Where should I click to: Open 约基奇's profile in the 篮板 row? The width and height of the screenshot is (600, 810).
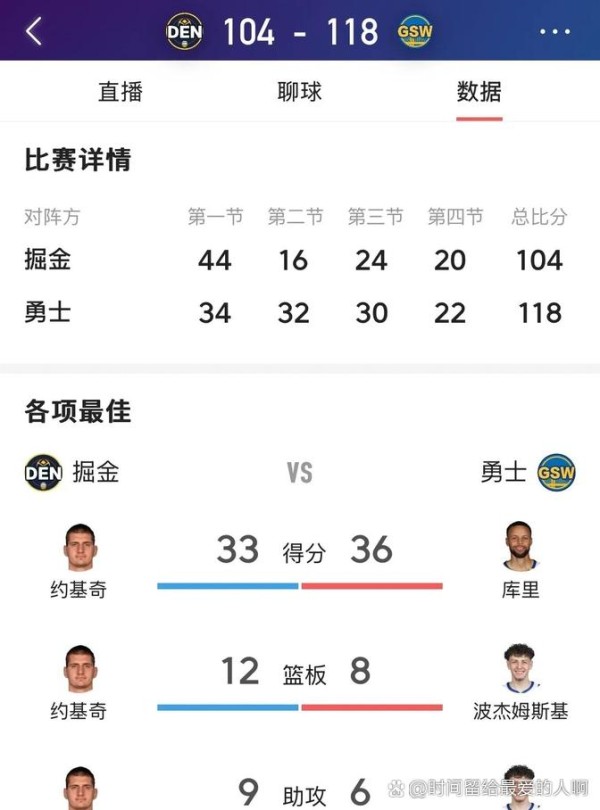(x=79, y=669)
